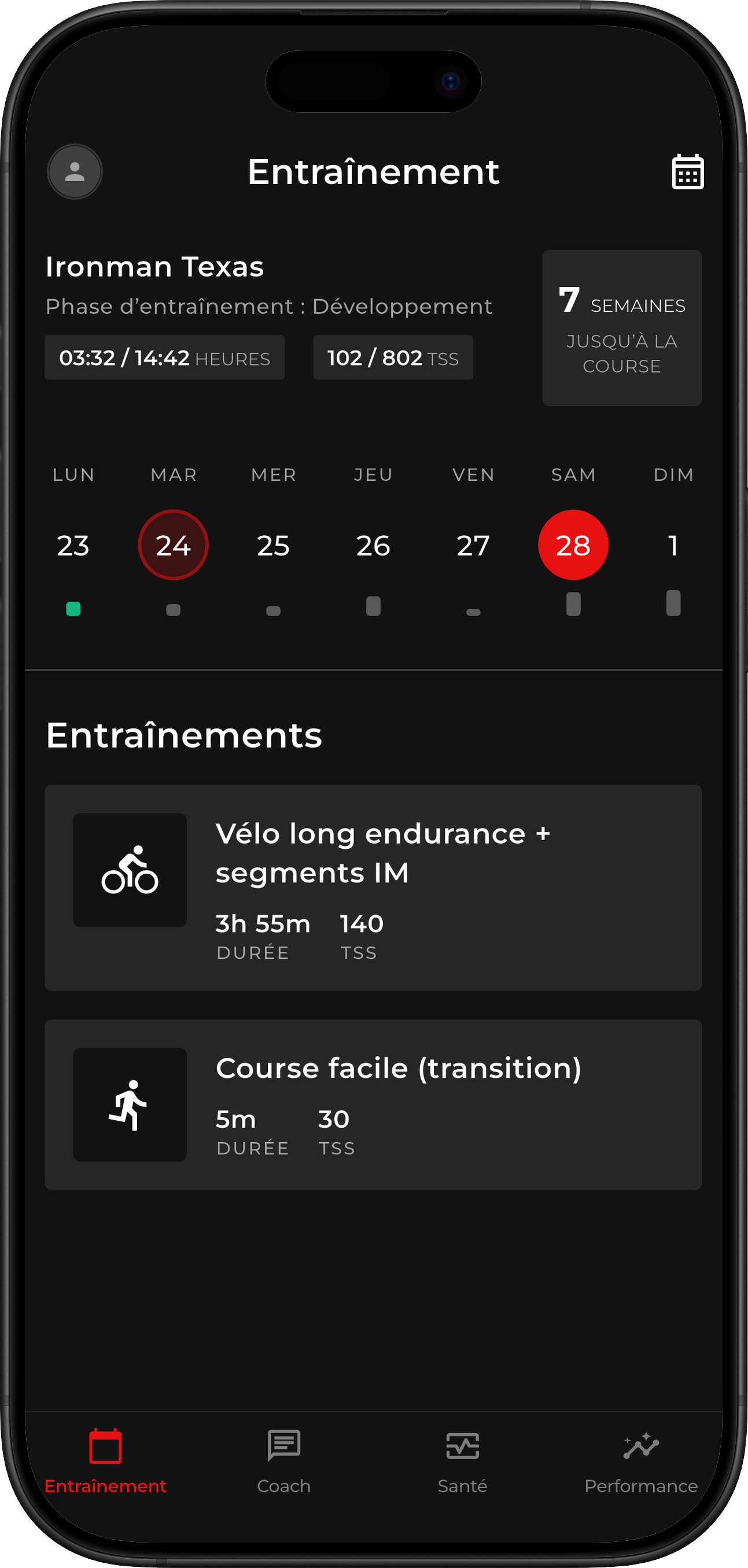
Task: Open Vélo long endurance workout card
Action: (x=373, y=888)
